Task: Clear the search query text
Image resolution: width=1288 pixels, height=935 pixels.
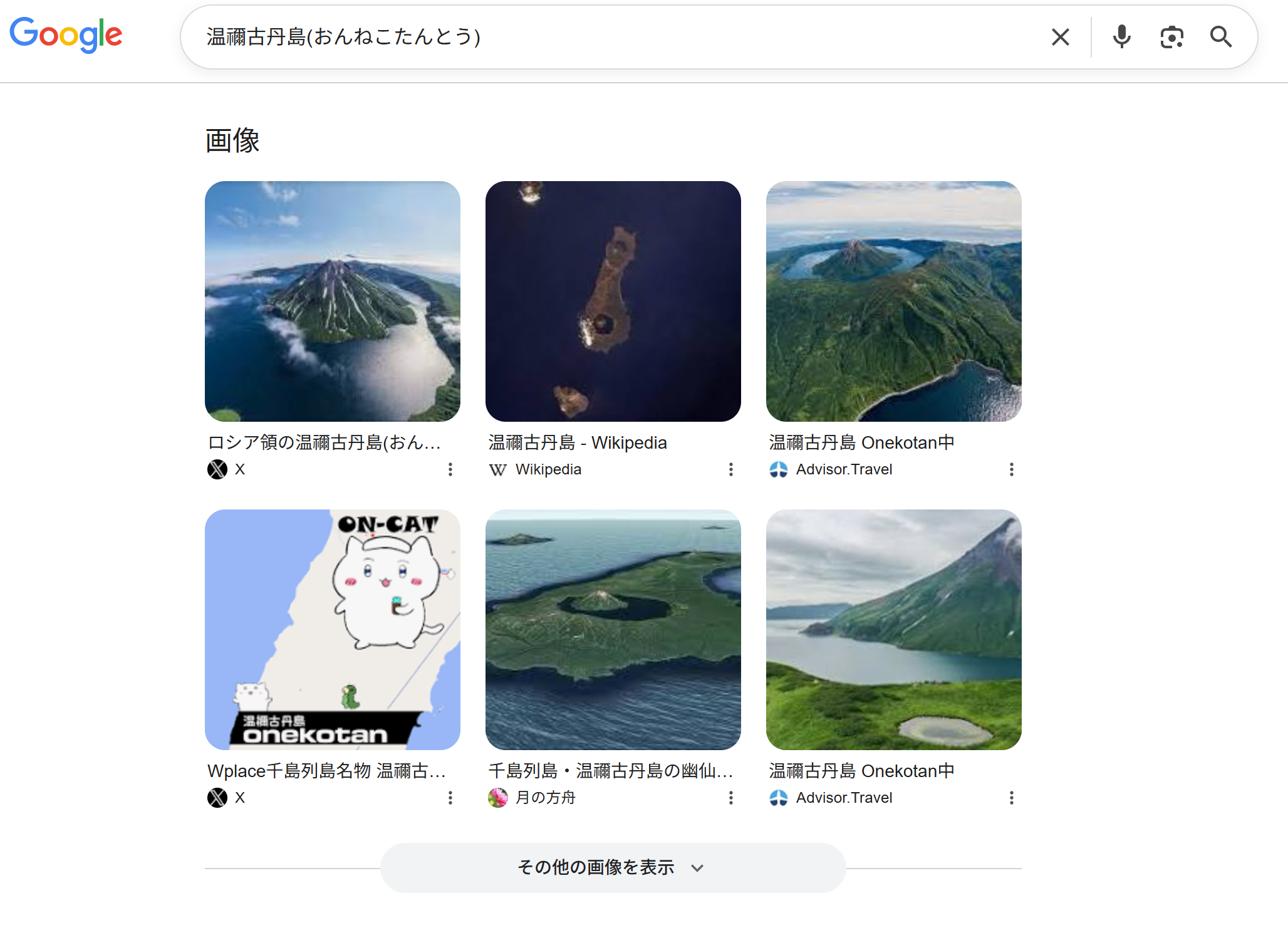Action: click(x=1060, y=38)
